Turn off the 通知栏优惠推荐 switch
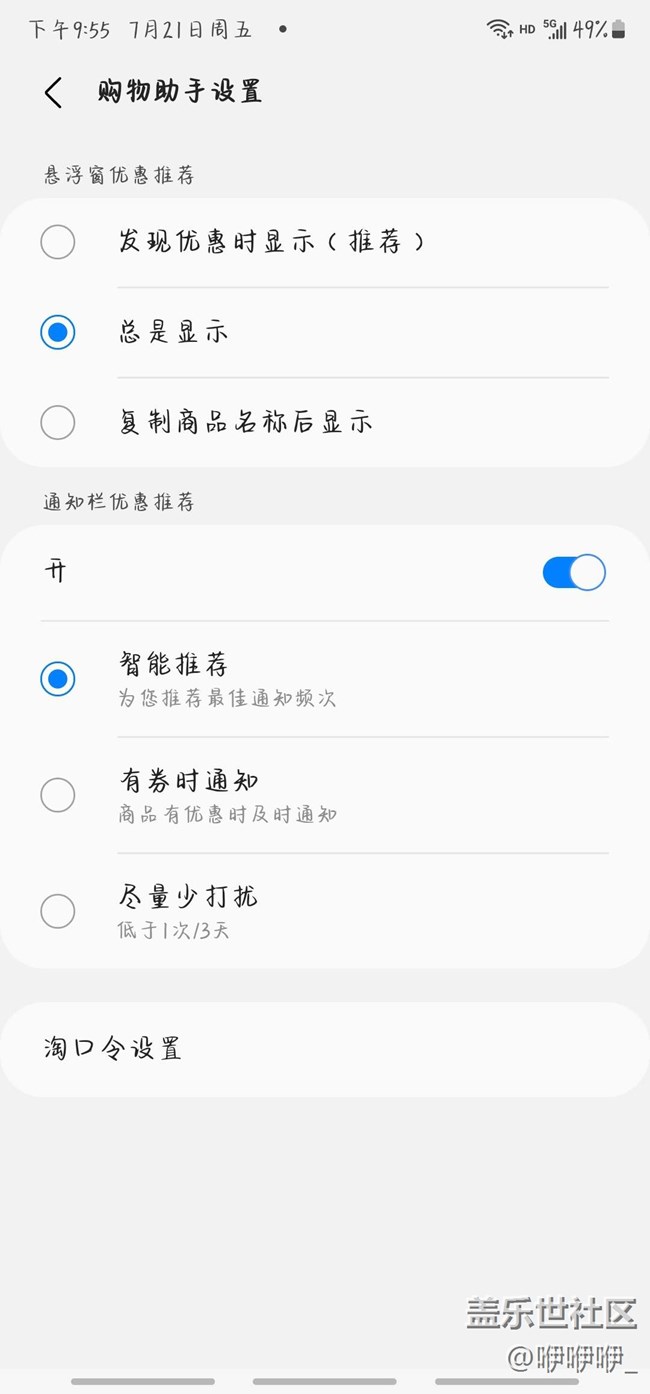650x1394 pixels. click(573, 573)
